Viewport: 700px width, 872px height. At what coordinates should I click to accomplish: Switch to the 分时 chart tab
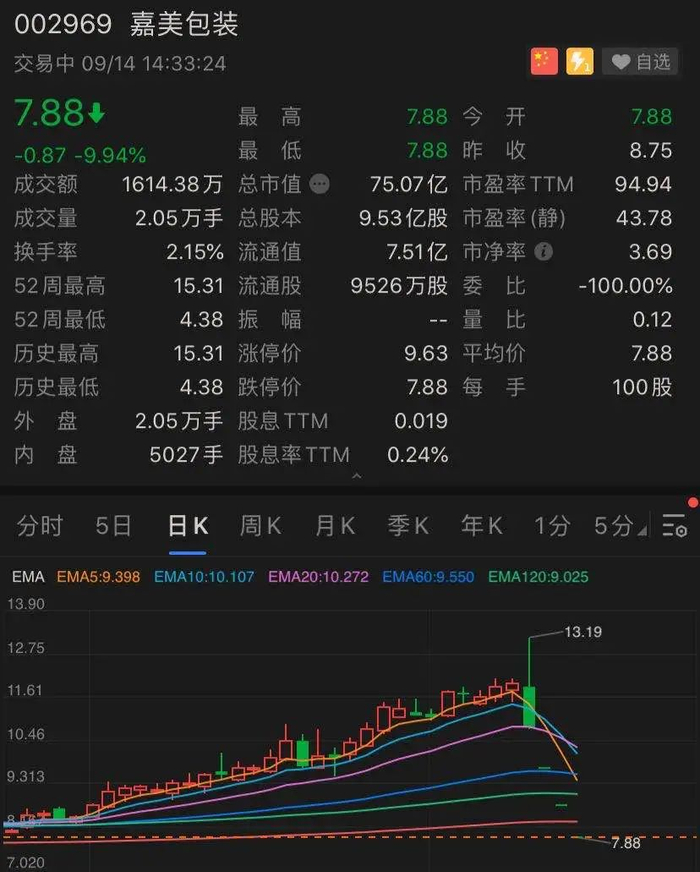40,526
